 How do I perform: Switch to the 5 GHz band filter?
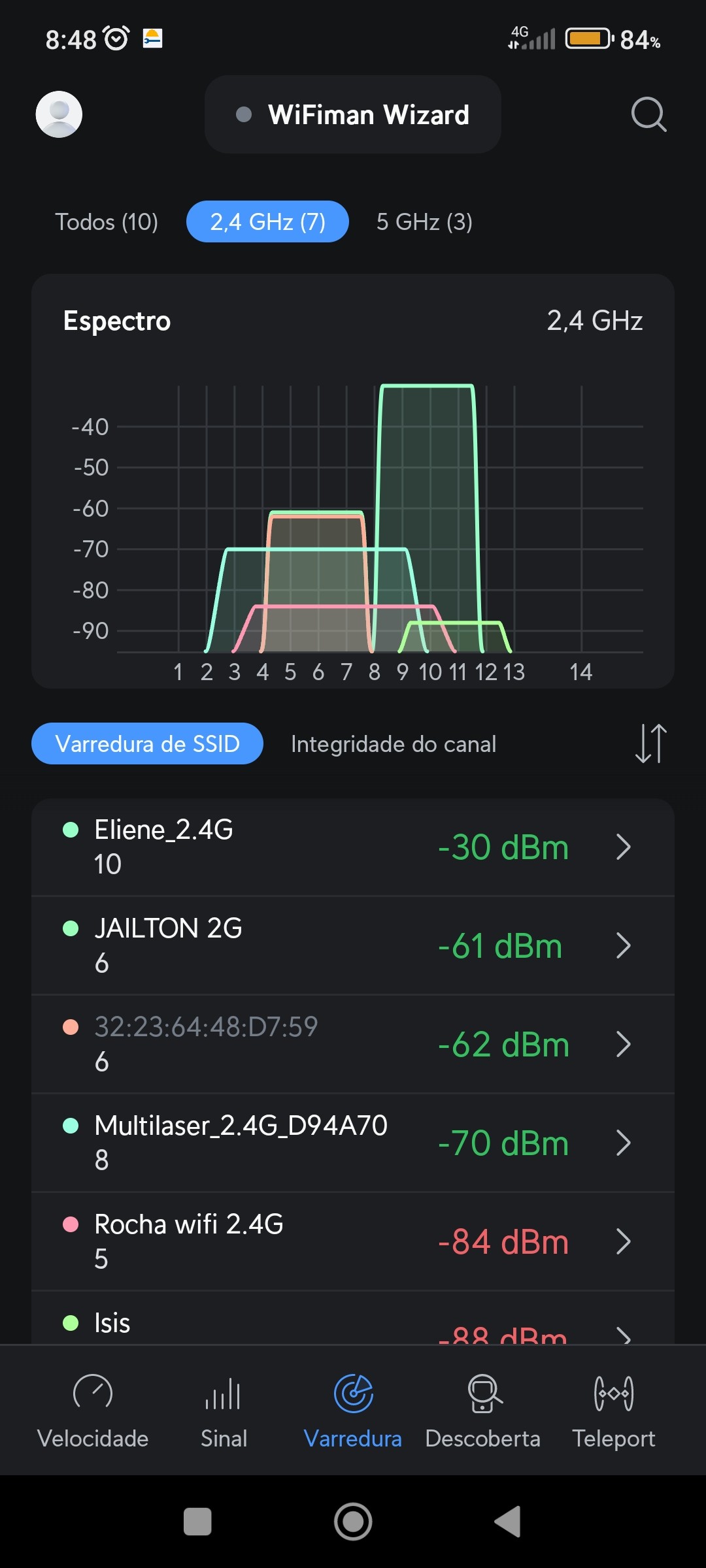tap(424, 222)
